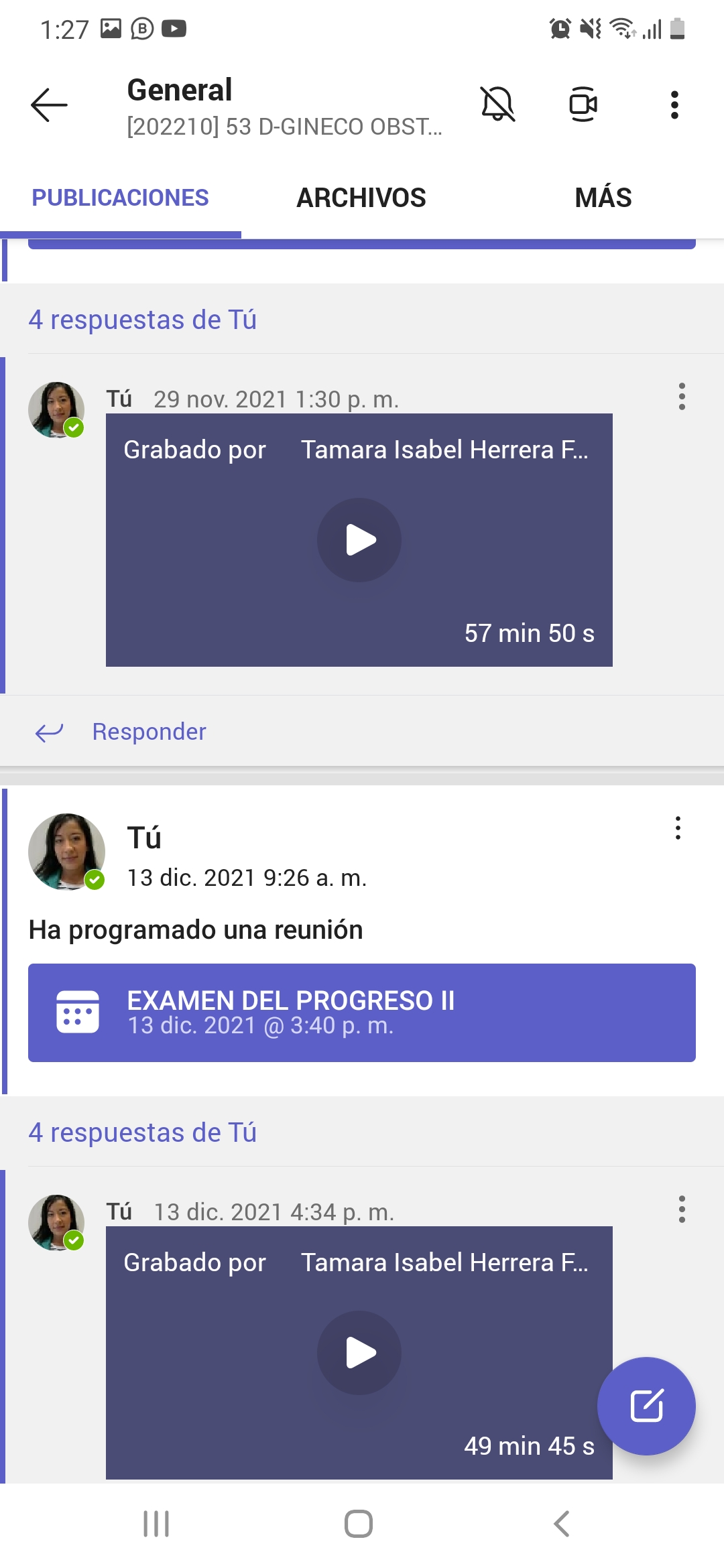Screen dimensions: 724x1568
Task: Play the 57 min 50 s recording
Action: 359,540
